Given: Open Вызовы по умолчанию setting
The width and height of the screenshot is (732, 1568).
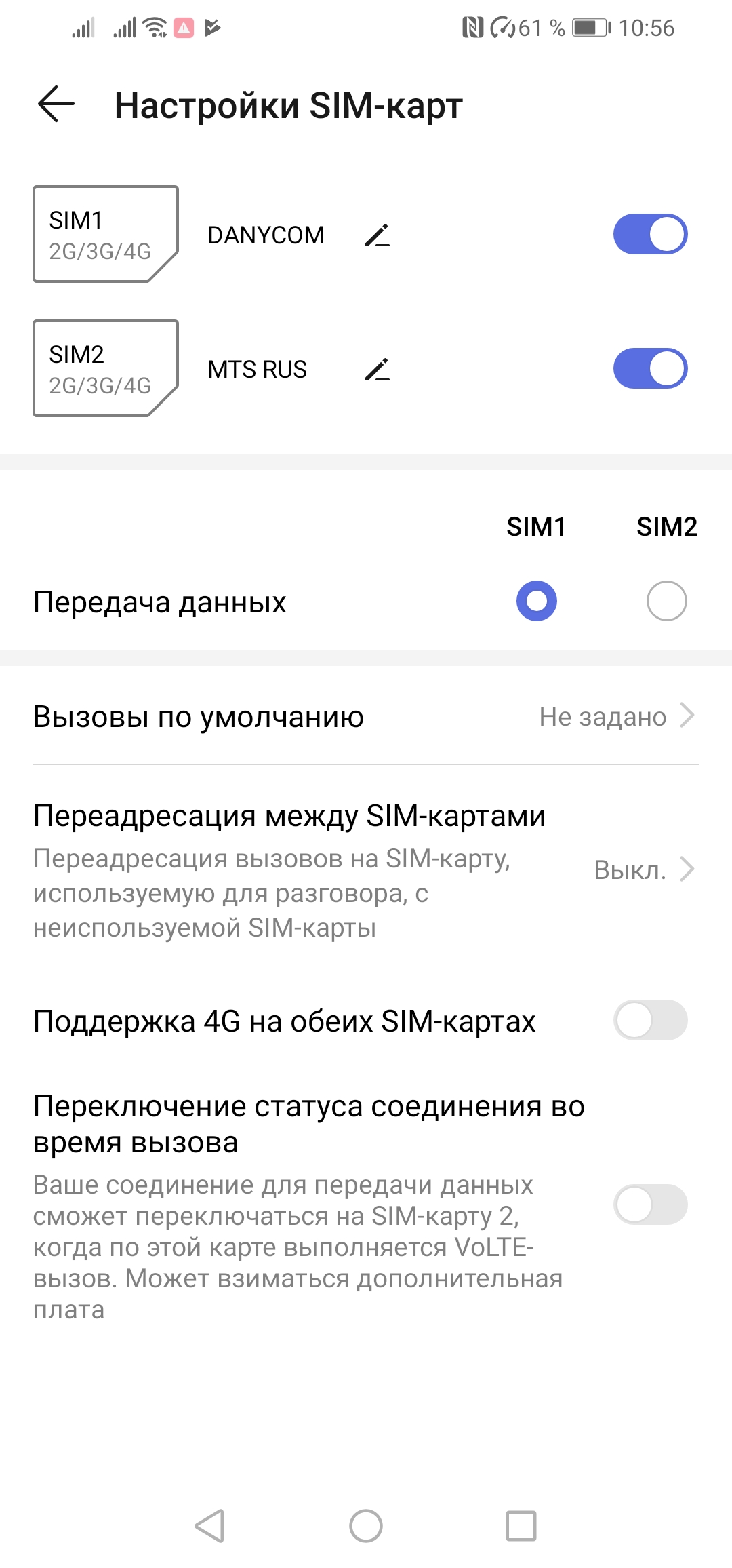Looking at the screenshot, I should pyautogui.click(x=366, y=717).
